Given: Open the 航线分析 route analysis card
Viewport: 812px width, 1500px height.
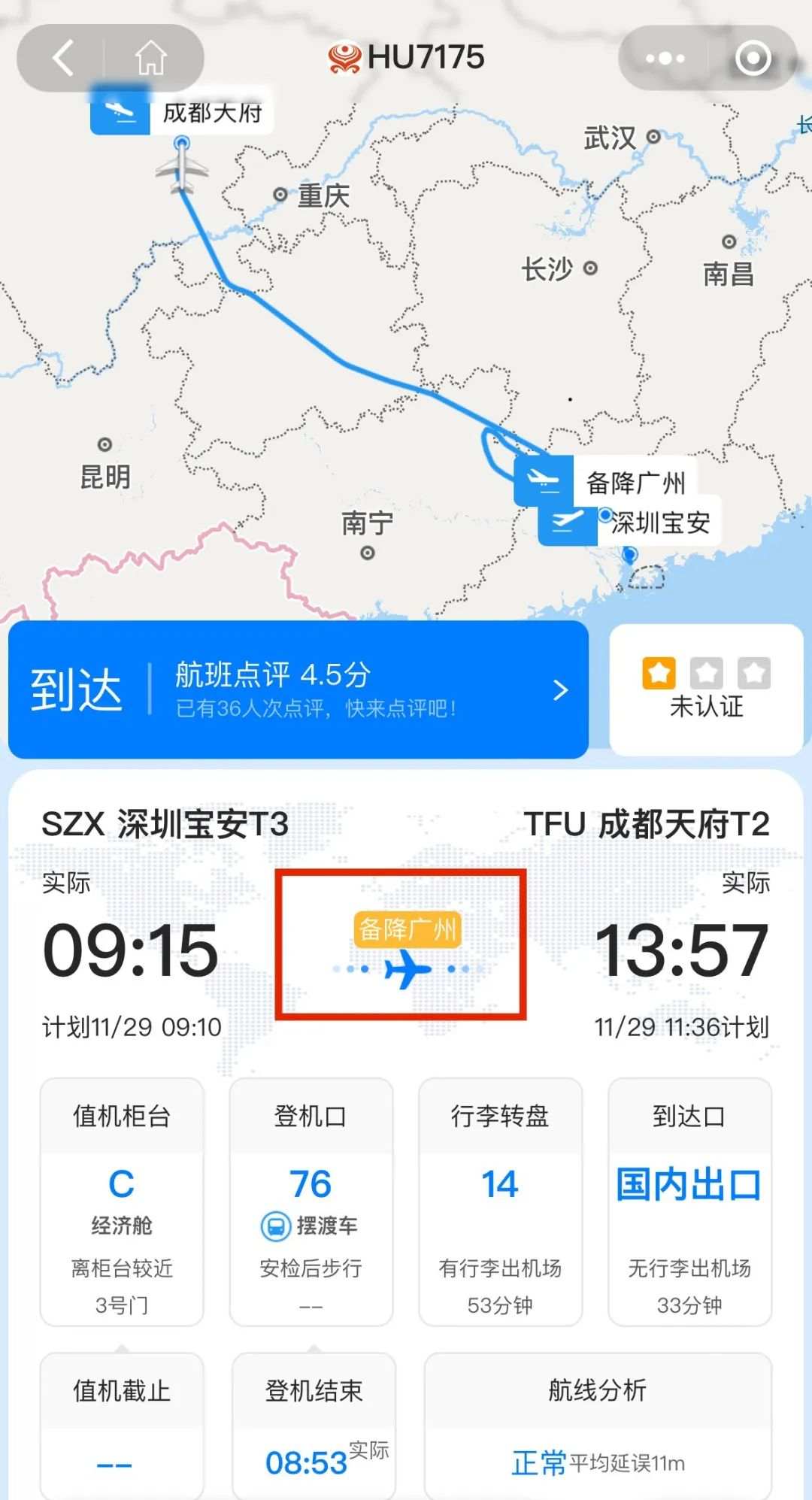Looking at the screenshot, I should pos(598,1425).
